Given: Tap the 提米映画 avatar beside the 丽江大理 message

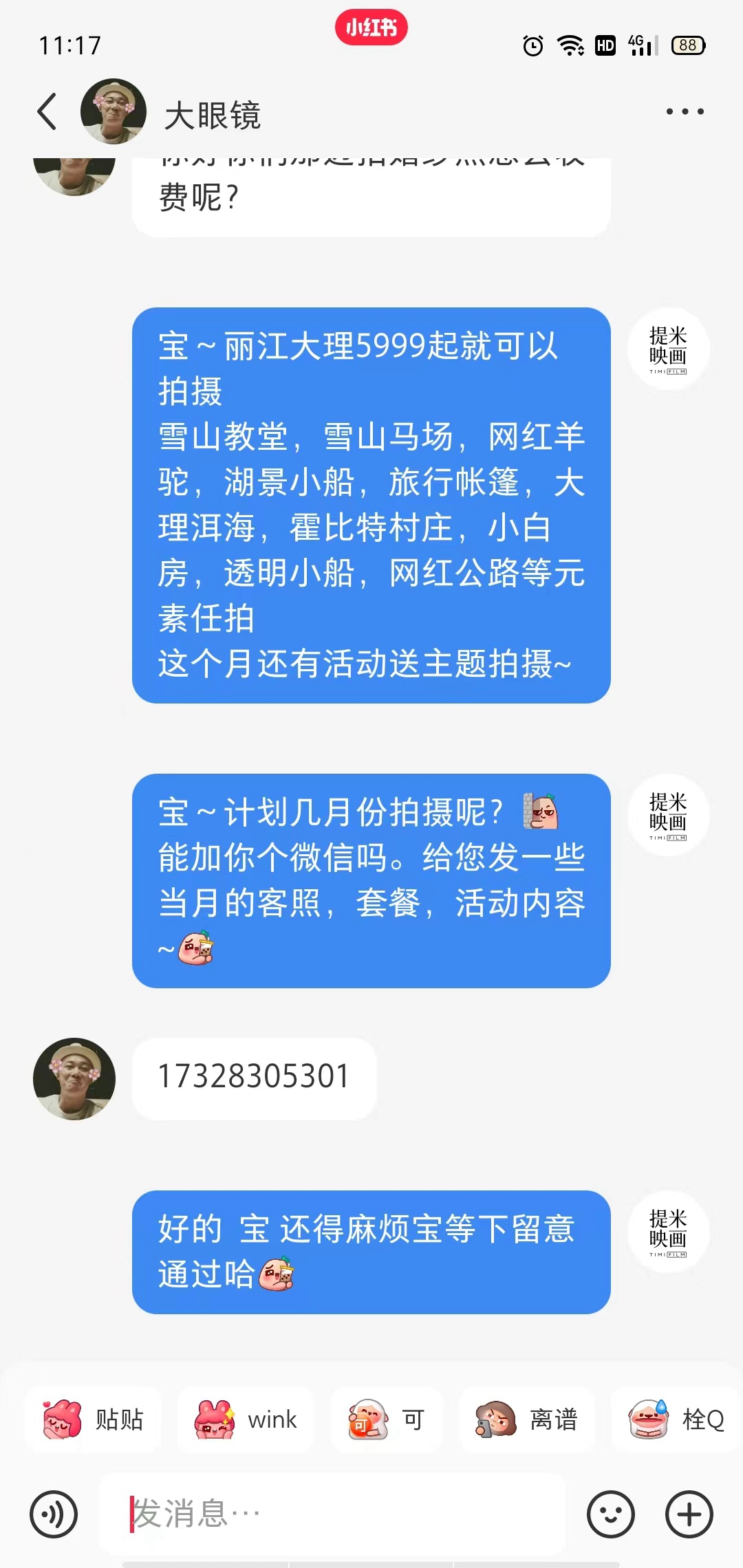Looking at the screenshot, I should 668,349.
